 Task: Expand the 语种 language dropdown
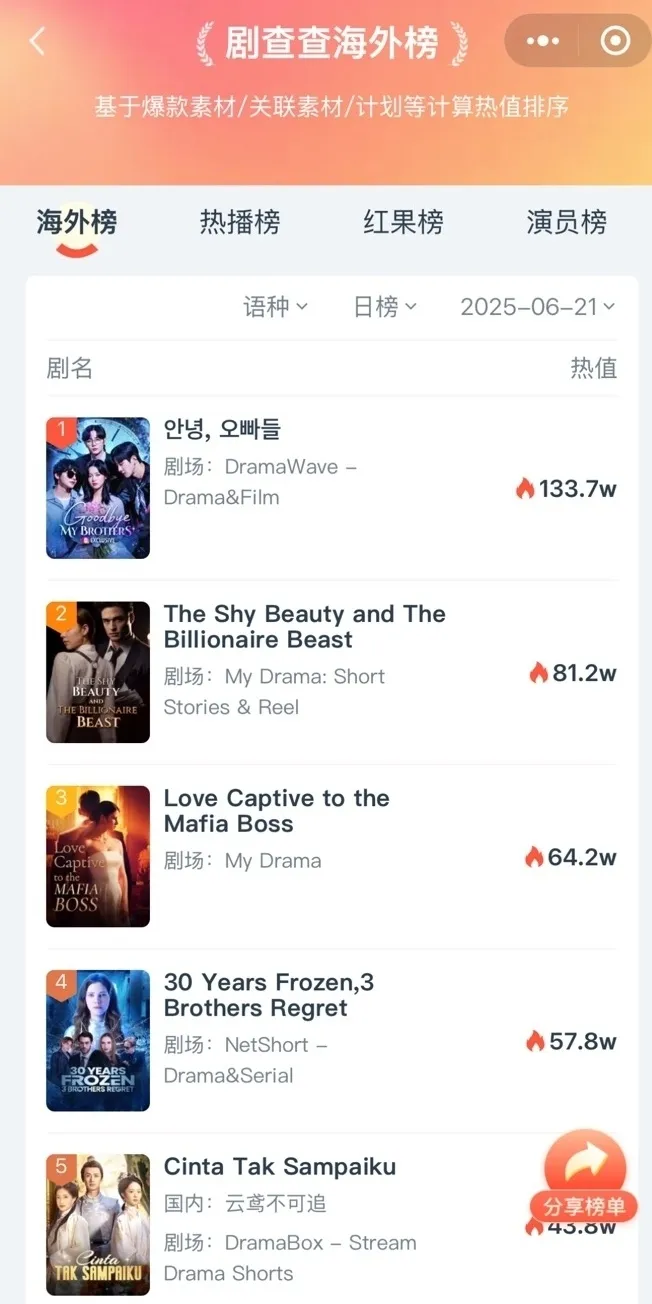click(276, 307)
